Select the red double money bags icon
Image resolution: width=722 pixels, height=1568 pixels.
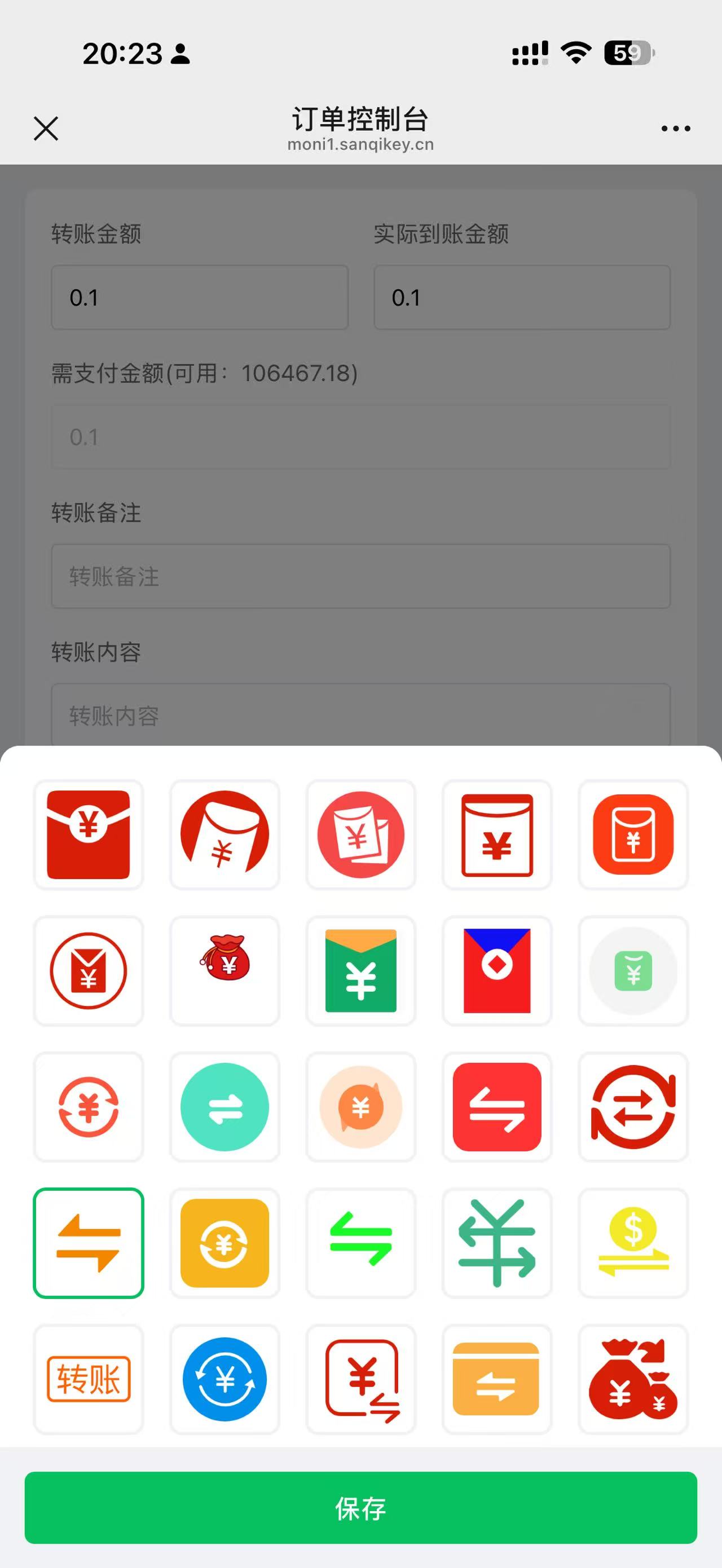click(x=633, y=1380)
